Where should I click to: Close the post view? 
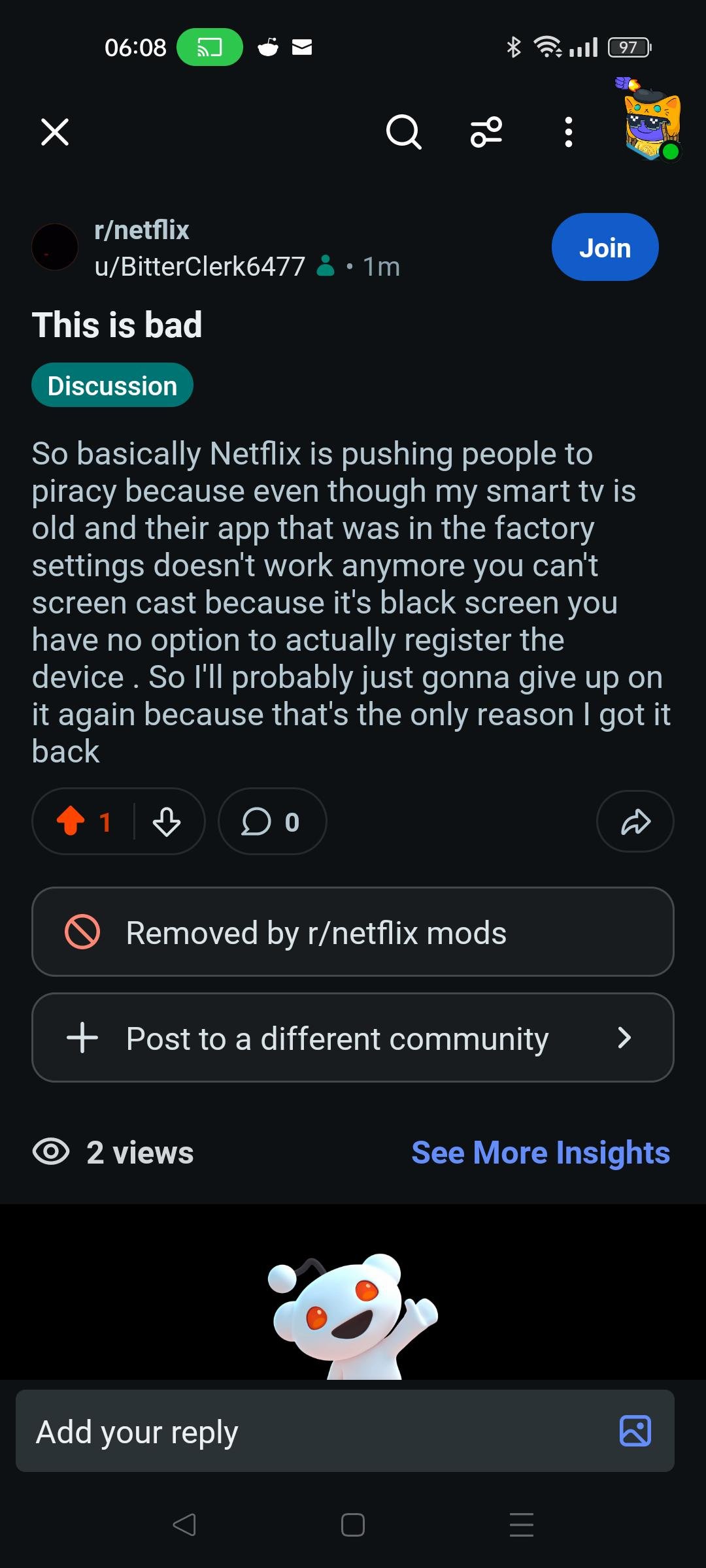[55, 132]
